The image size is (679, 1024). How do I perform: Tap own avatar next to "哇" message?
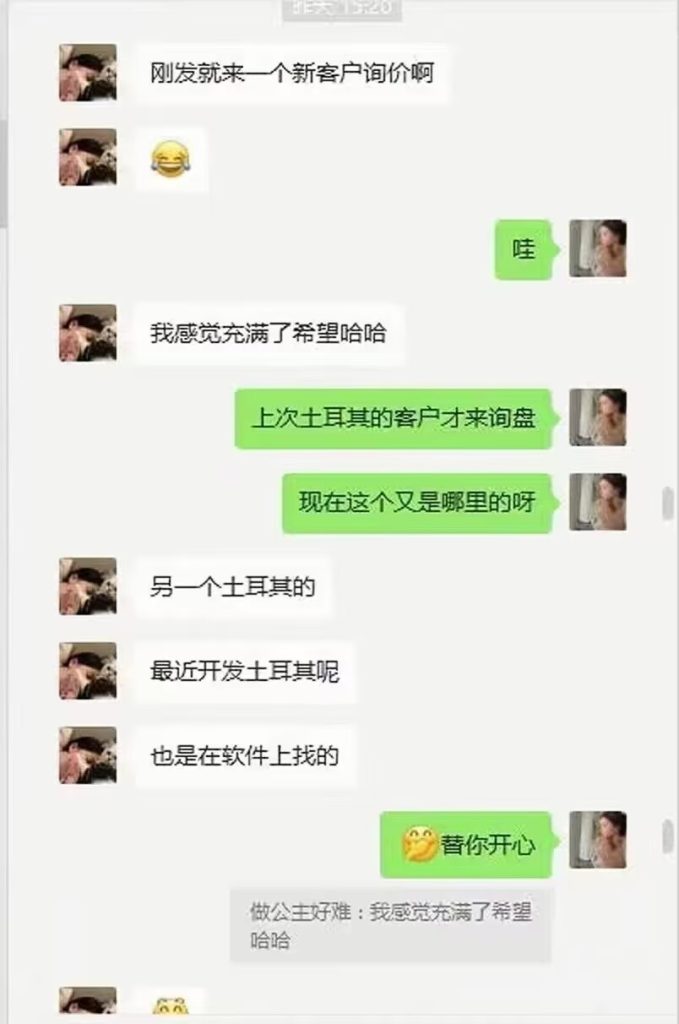pos(598,248)
